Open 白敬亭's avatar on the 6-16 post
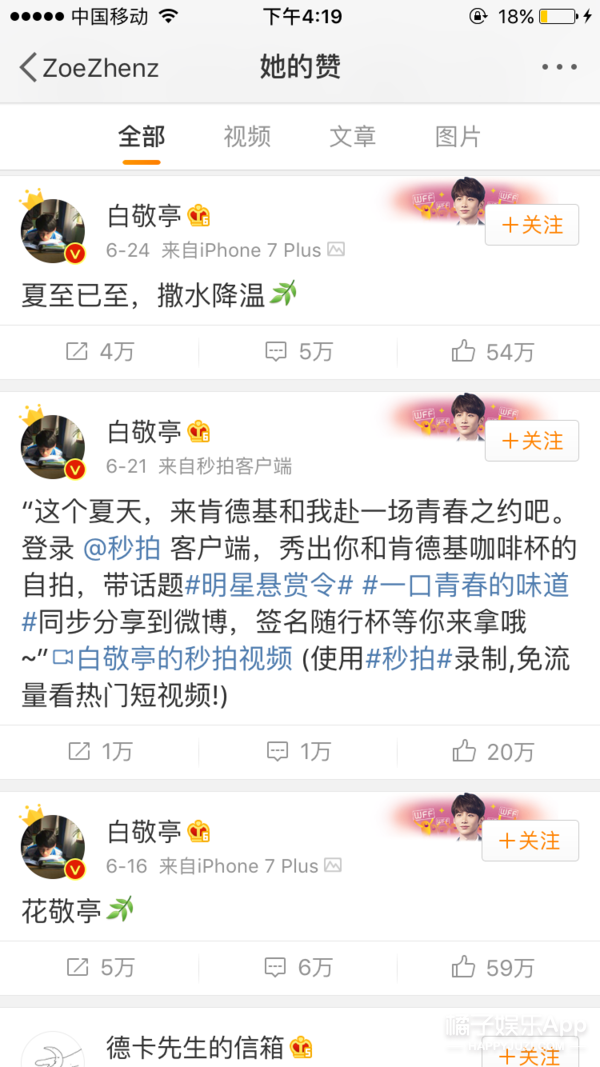Viewport: 600px width, 1067px height. 53,845
